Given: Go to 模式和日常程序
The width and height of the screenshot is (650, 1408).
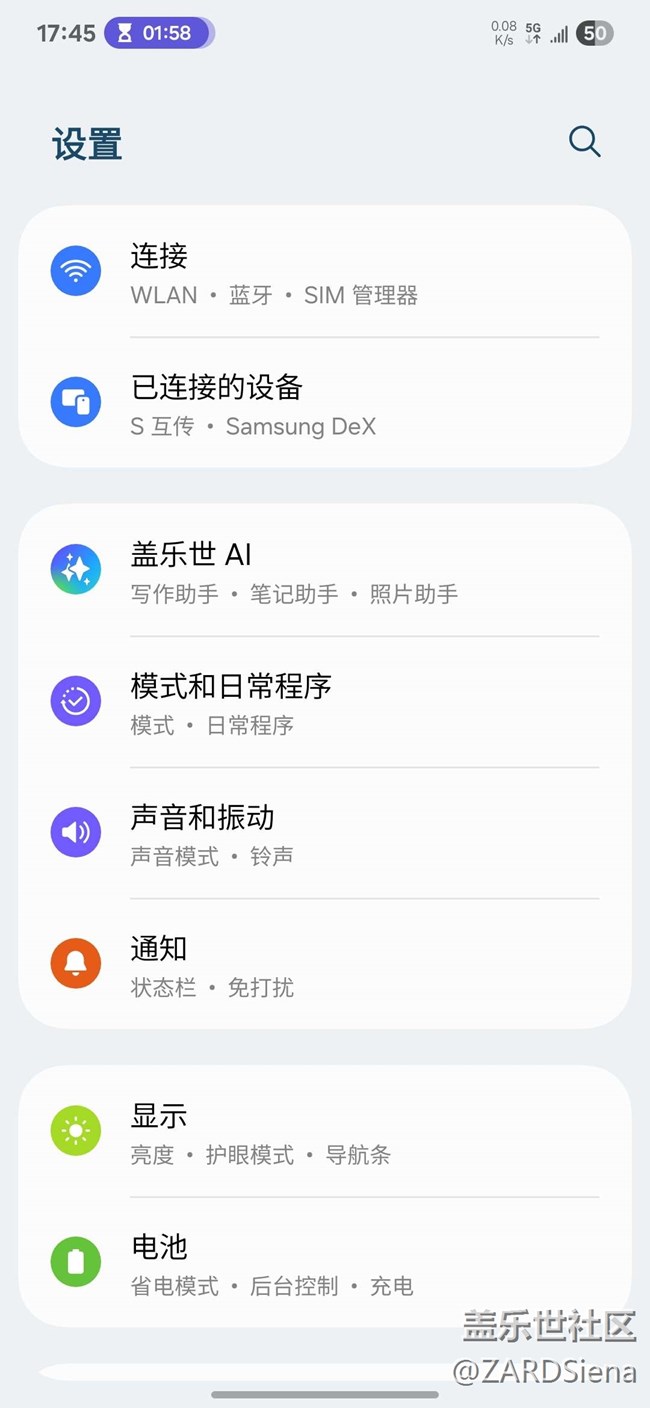Looking at the screenshot, I should [x=325, y=702].
